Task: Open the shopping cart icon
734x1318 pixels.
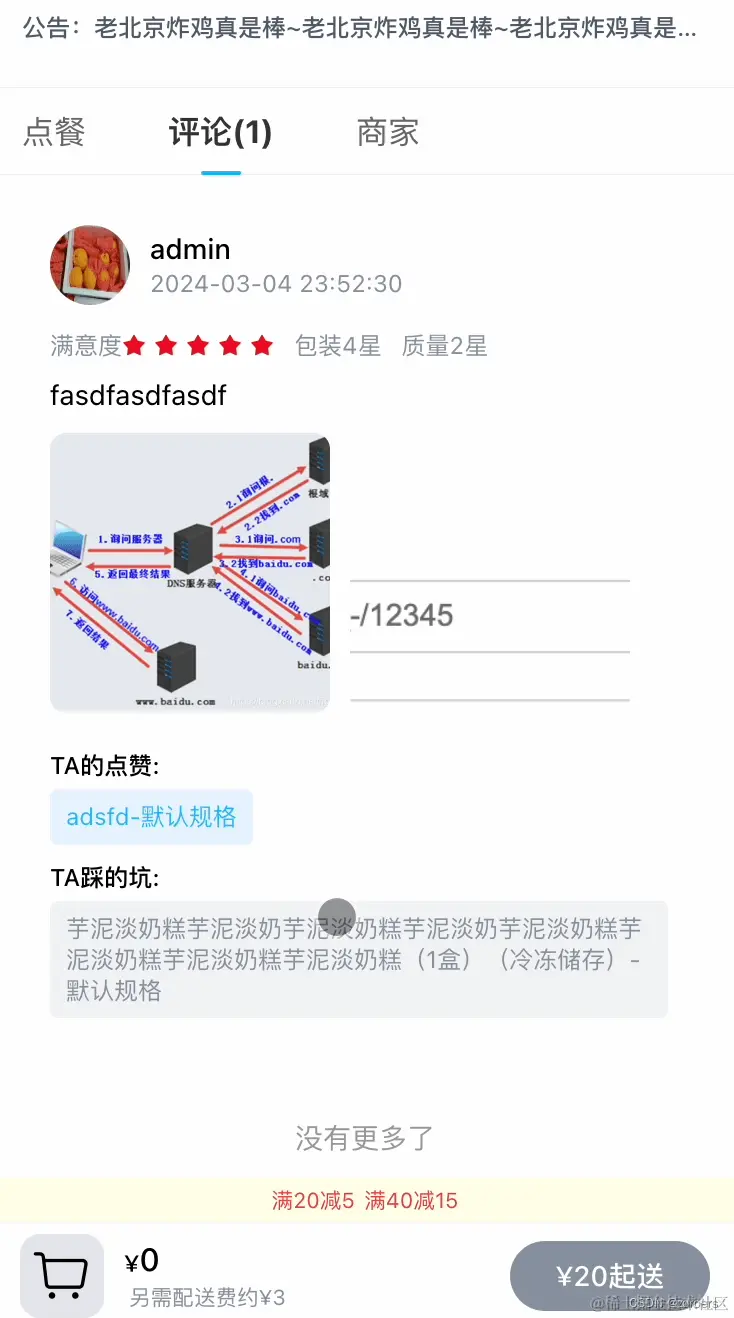Action: click(62, 1275)
